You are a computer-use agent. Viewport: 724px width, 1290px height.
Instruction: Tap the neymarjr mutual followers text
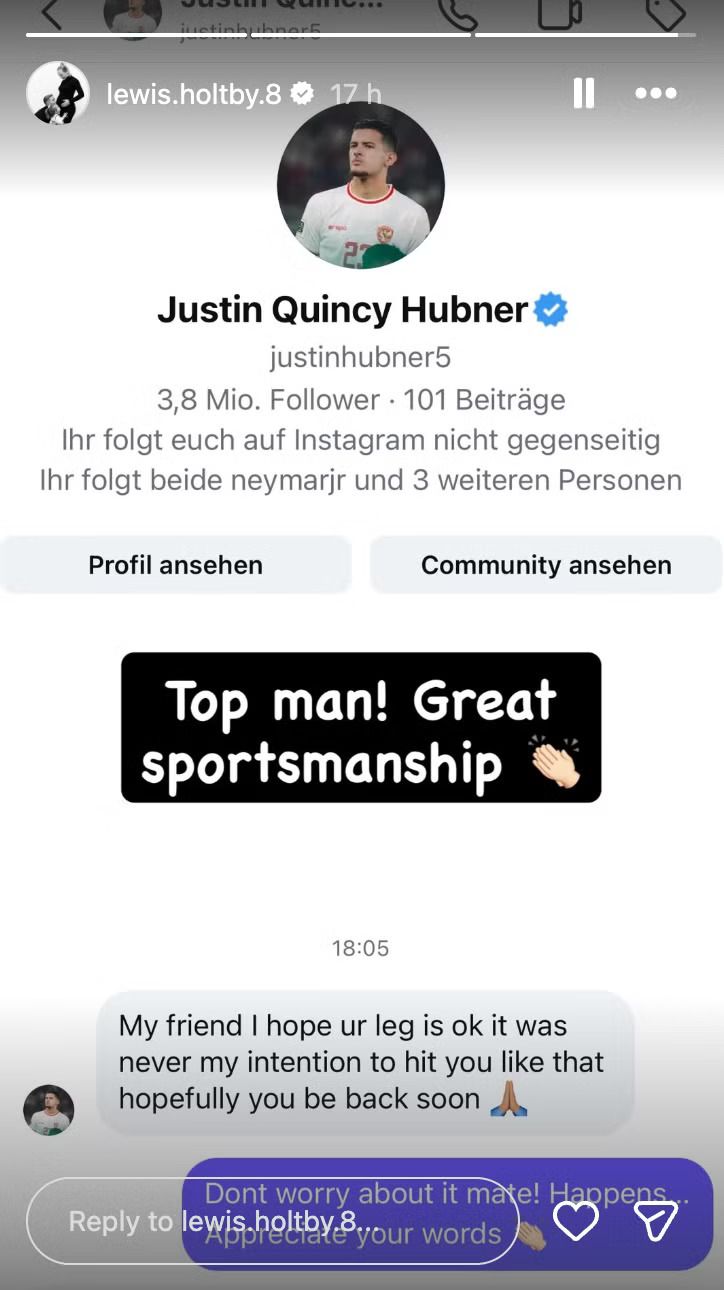click(x=362, y=479)
